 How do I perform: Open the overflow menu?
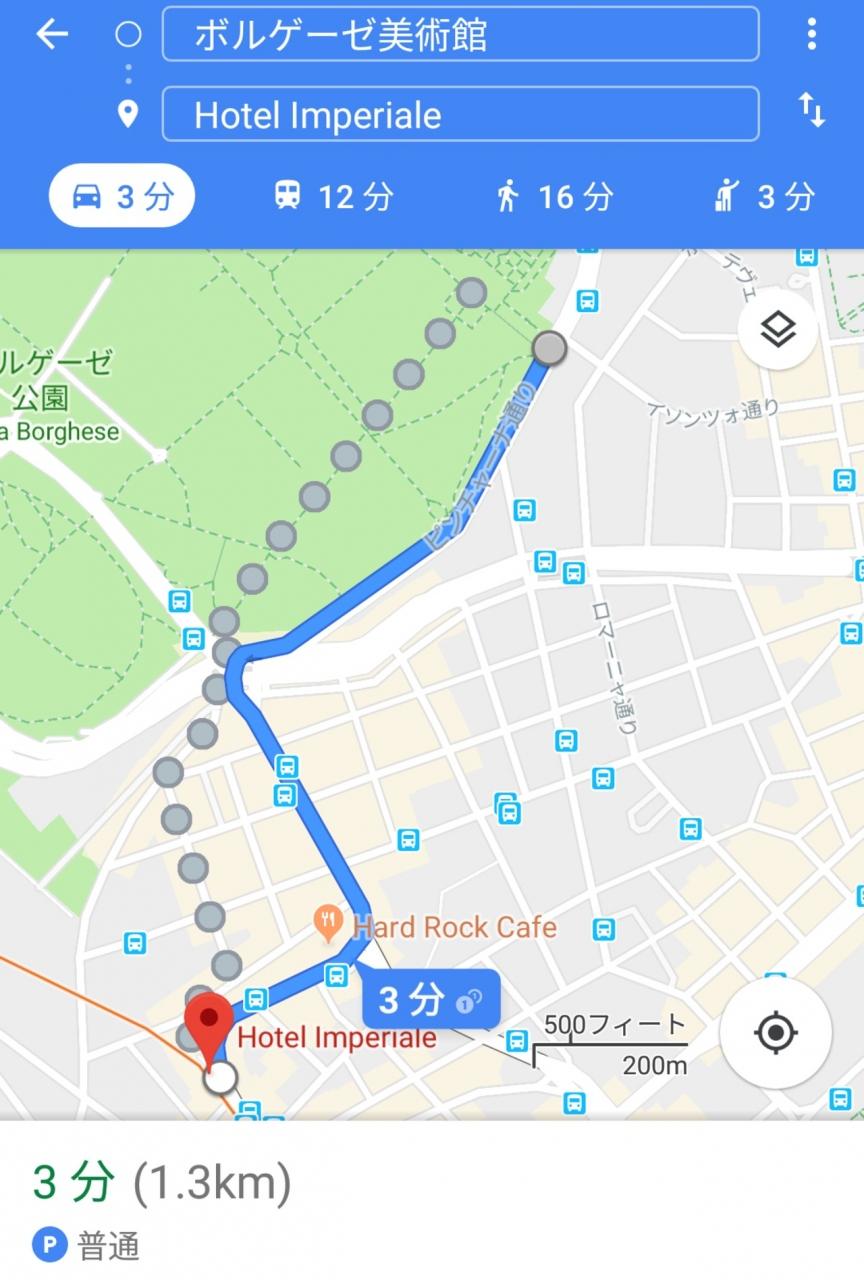[x=811, y=35]
